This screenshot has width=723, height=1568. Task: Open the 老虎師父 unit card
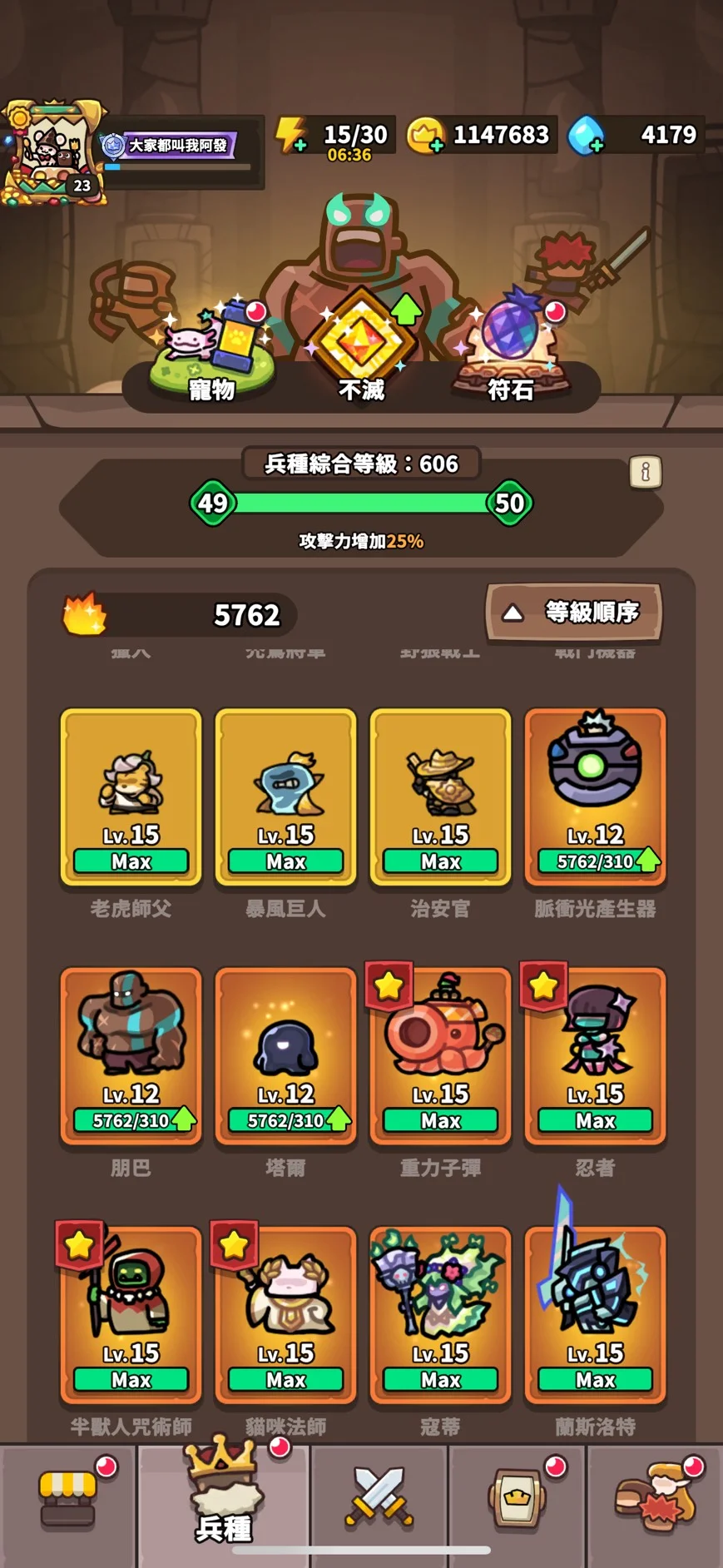point(131,796)
